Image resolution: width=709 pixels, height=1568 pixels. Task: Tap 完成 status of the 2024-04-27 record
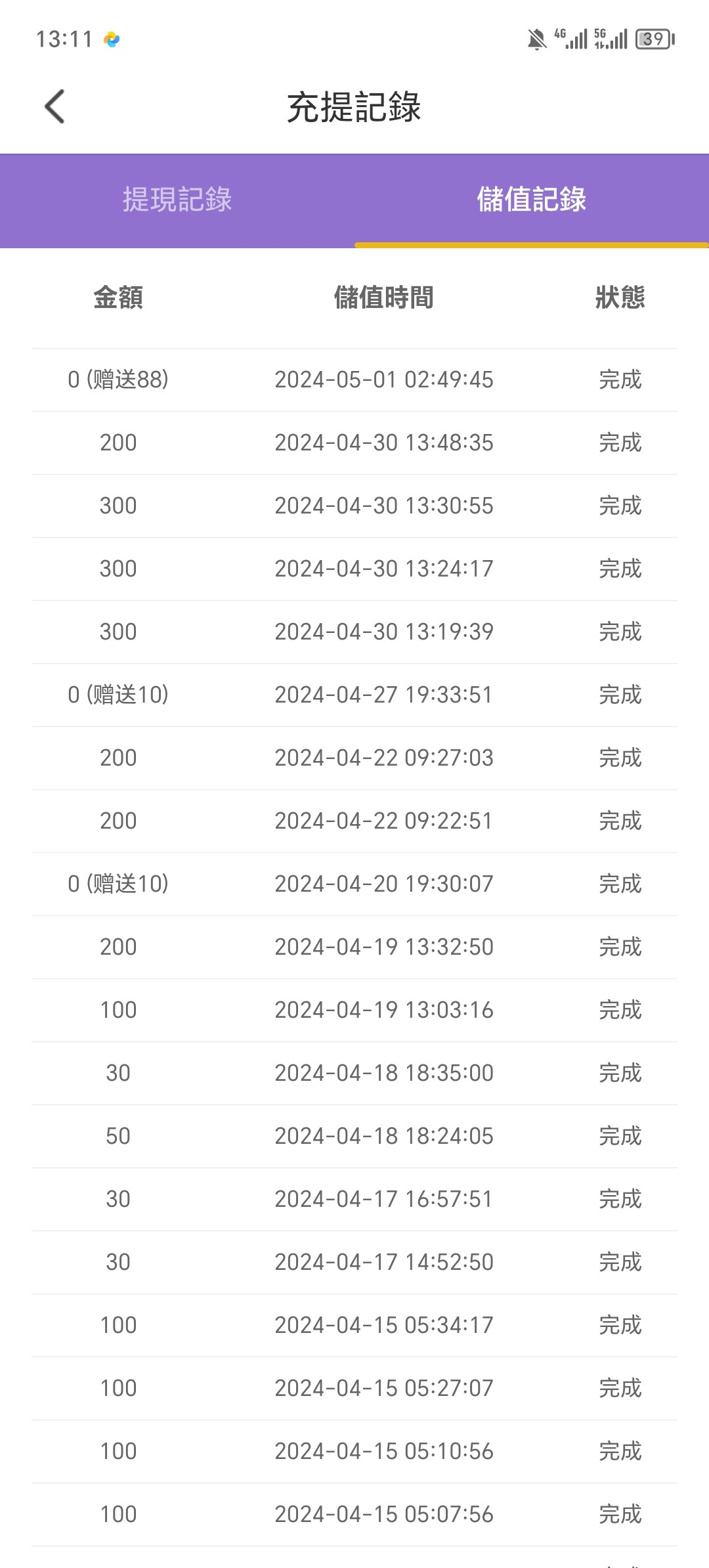(x=620, y=694)
